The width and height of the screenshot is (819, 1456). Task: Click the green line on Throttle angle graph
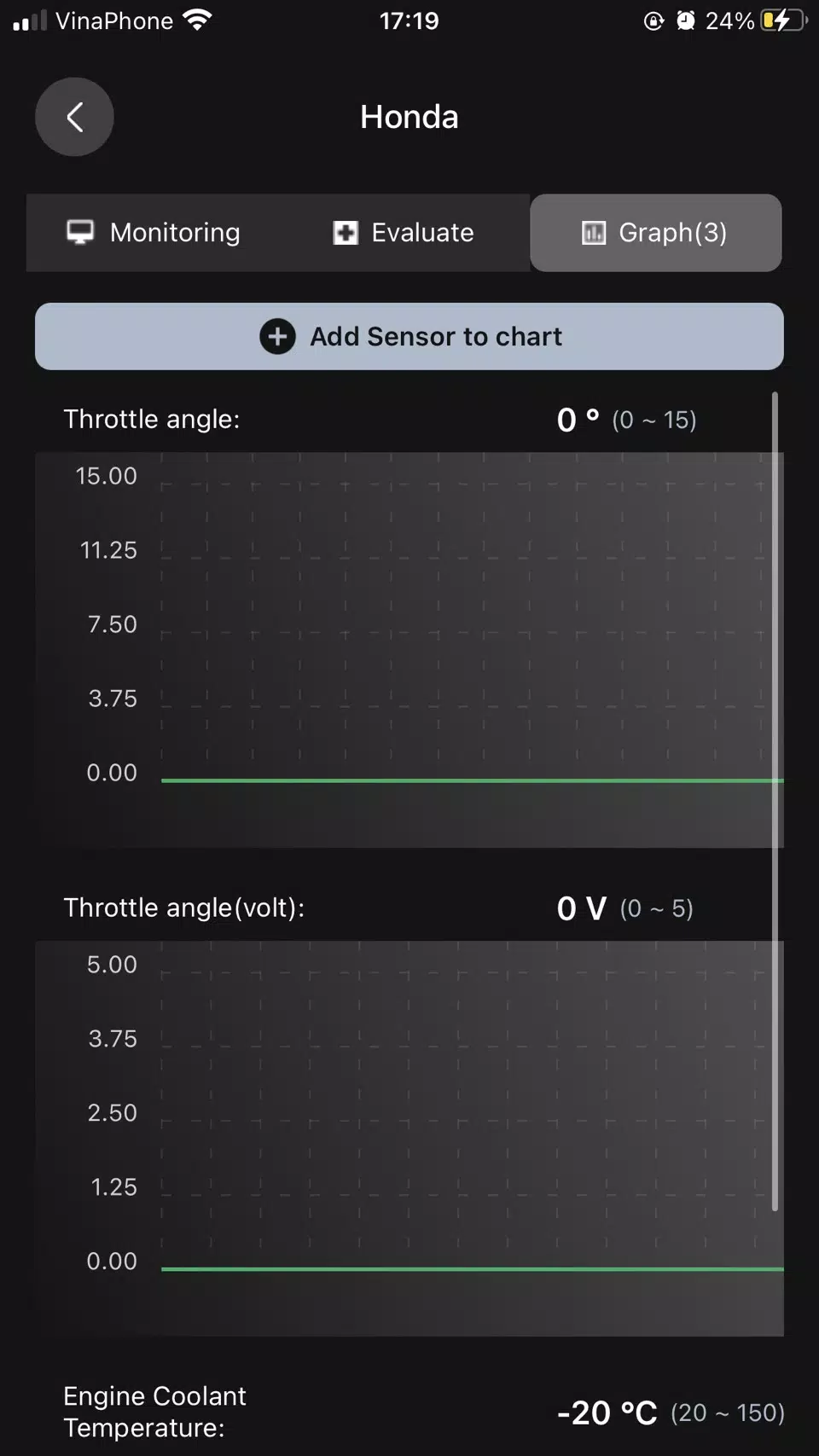pos(469,779)
